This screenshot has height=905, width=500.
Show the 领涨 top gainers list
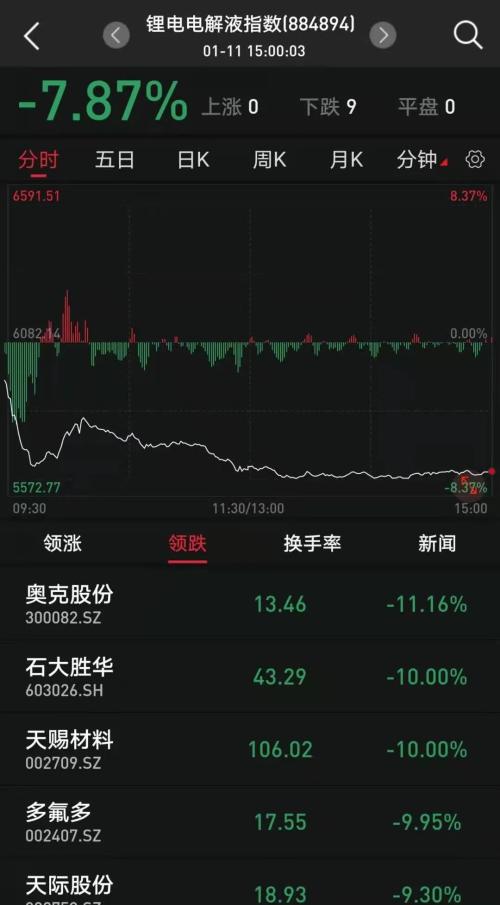62,543
